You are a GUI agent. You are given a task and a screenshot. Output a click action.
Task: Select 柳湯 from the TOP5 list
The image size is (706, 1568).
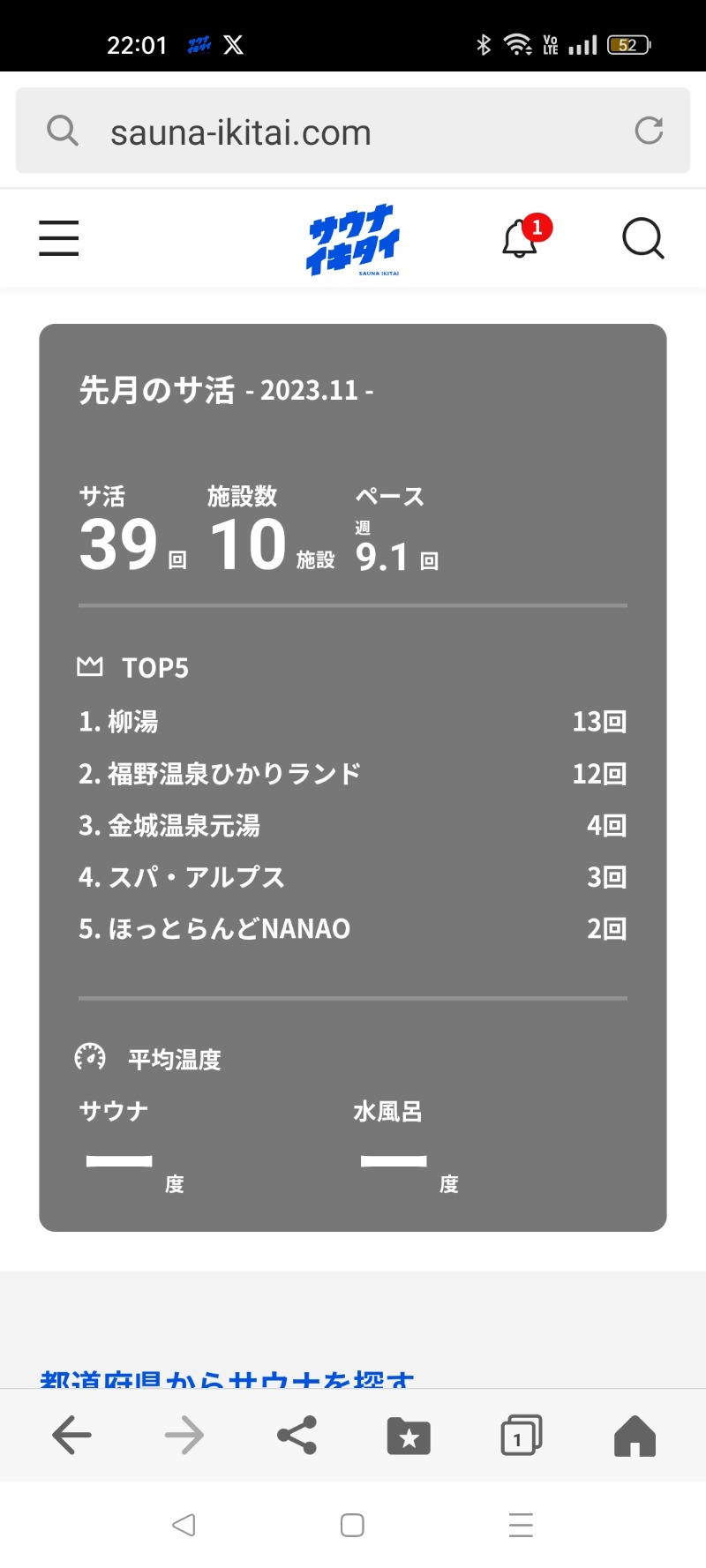pyautogui.click(x=134, y=722)
